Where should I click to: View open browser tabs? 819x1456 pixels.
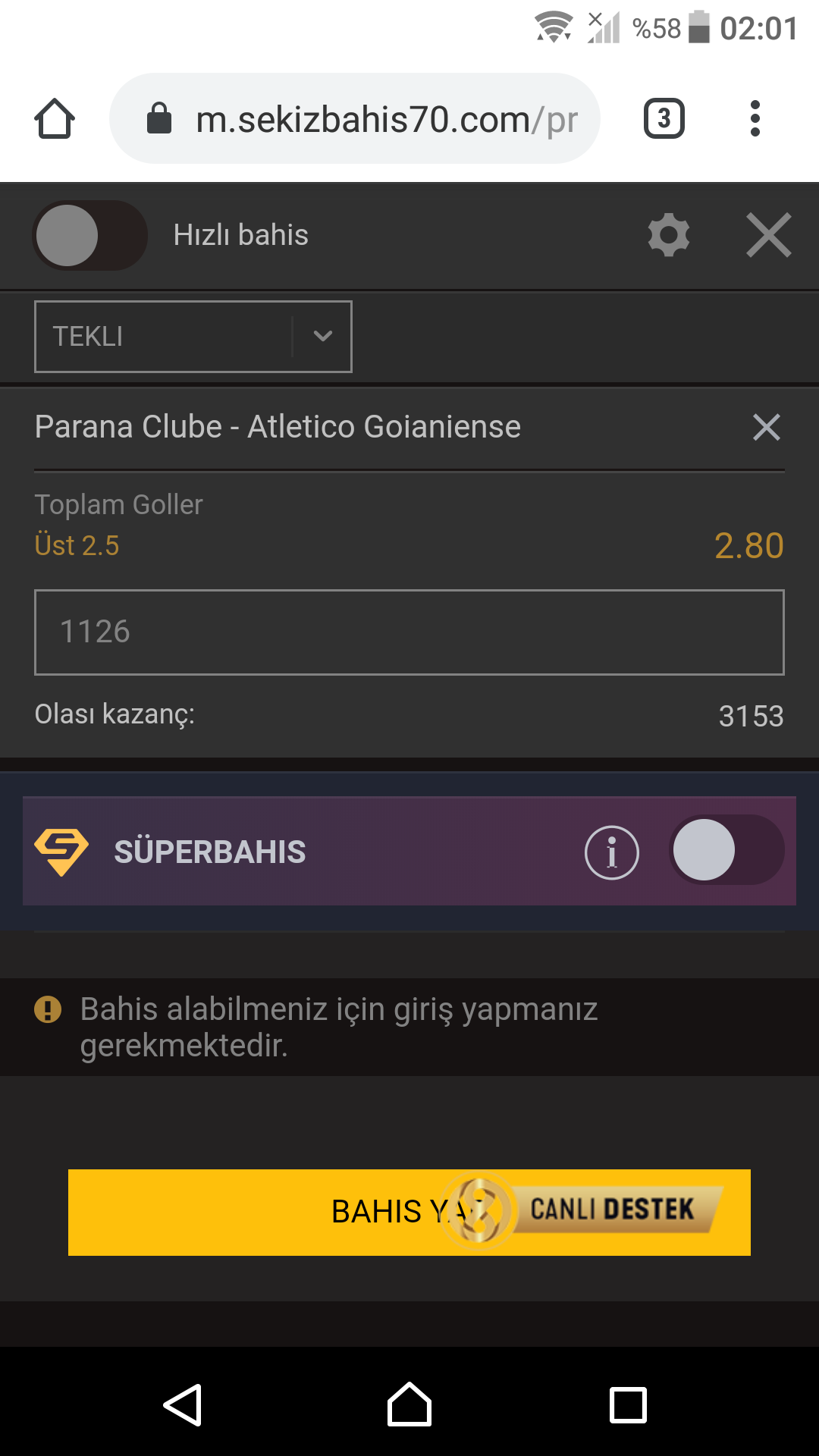(664, 119)
